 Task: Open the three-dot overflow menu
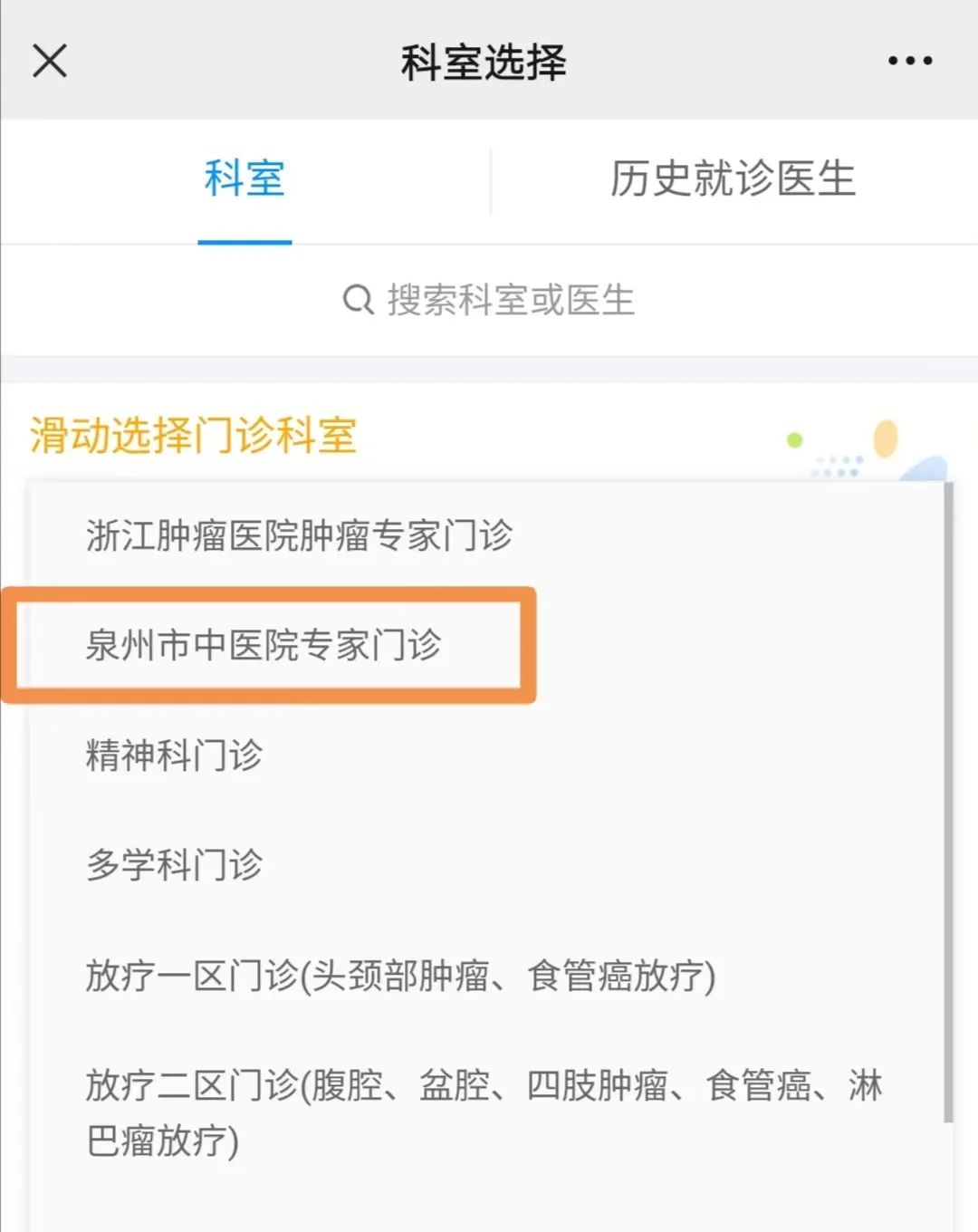pos(909,62)
